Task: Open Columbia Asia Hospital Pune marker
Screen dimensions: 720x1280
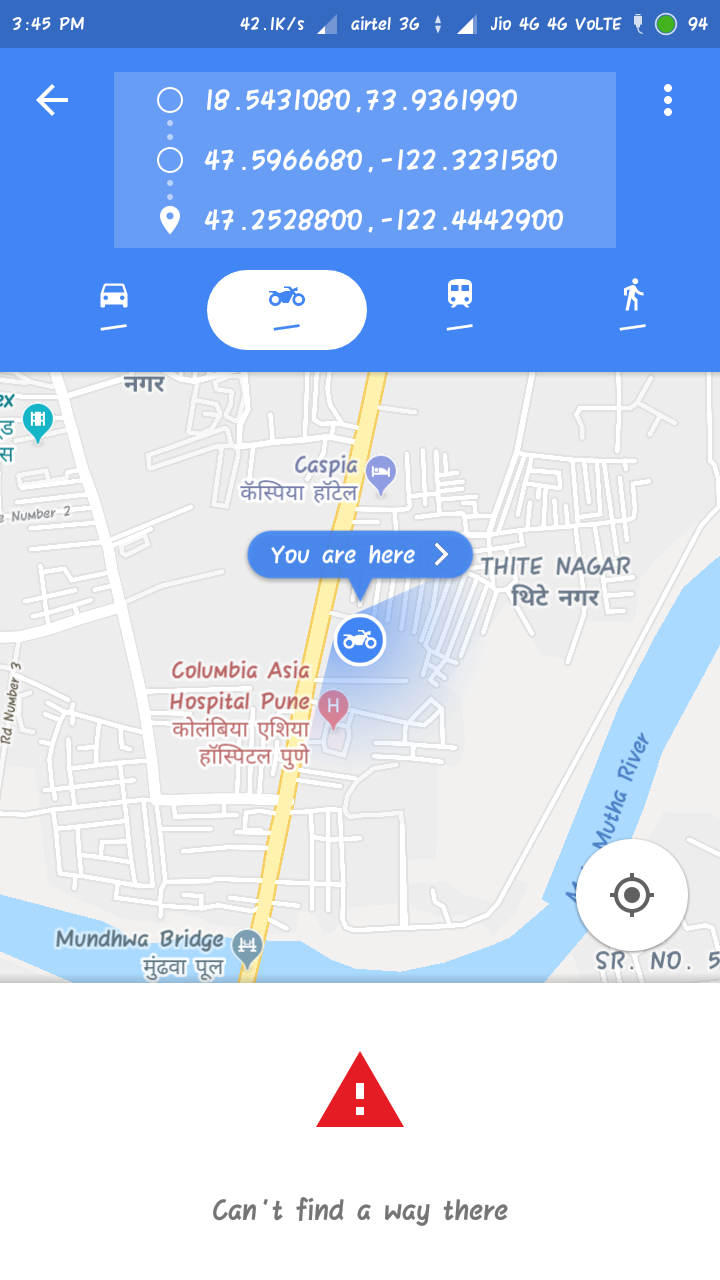Action: coord(333,709)
